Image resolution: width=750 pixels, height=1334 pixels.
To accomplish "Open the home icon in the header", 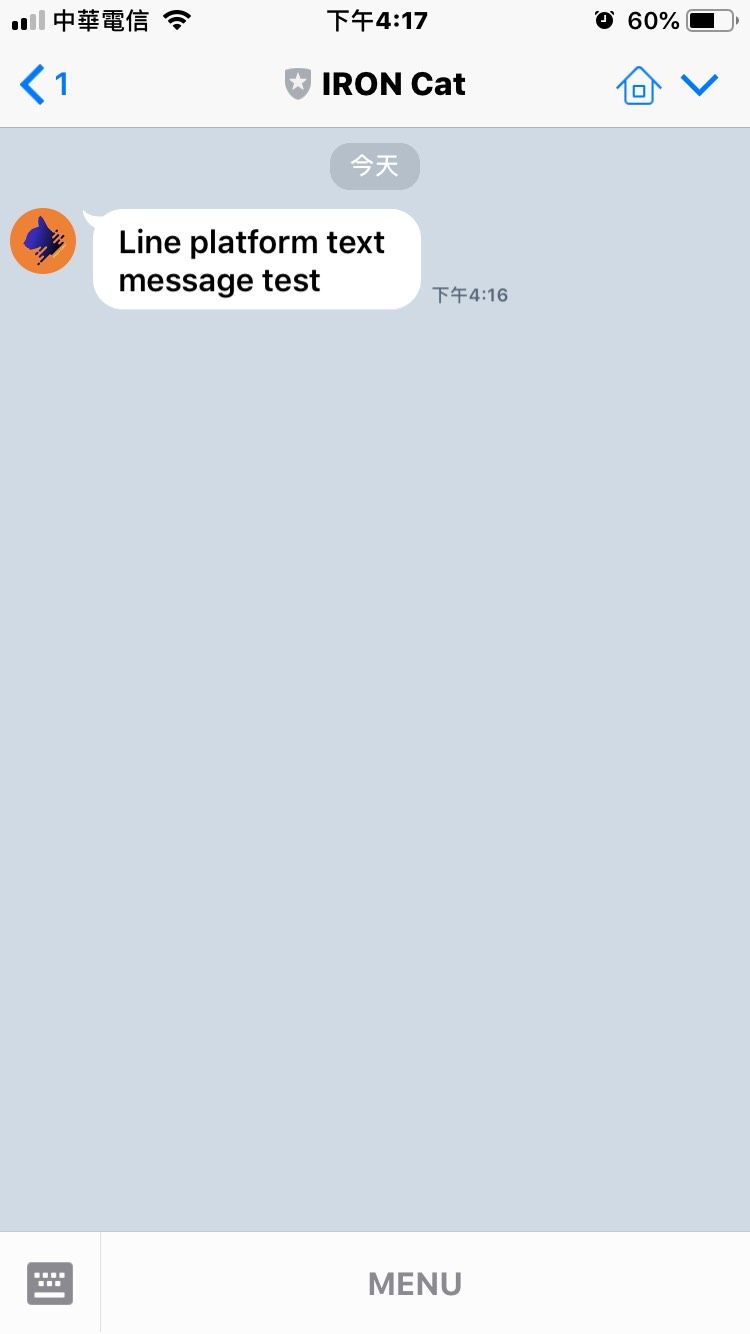I will click(x=638, y=85).
